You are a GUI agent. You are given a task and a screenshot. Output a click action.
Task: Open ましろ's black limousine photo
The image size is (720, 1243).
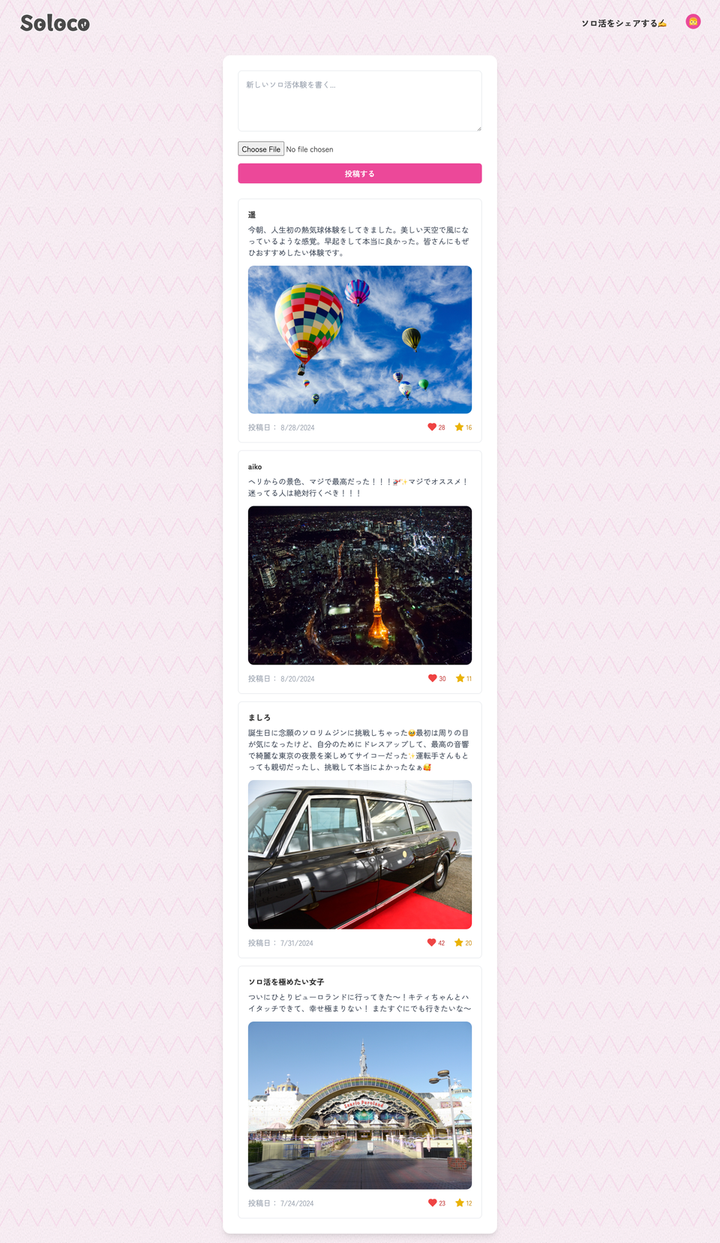[359, 854]
